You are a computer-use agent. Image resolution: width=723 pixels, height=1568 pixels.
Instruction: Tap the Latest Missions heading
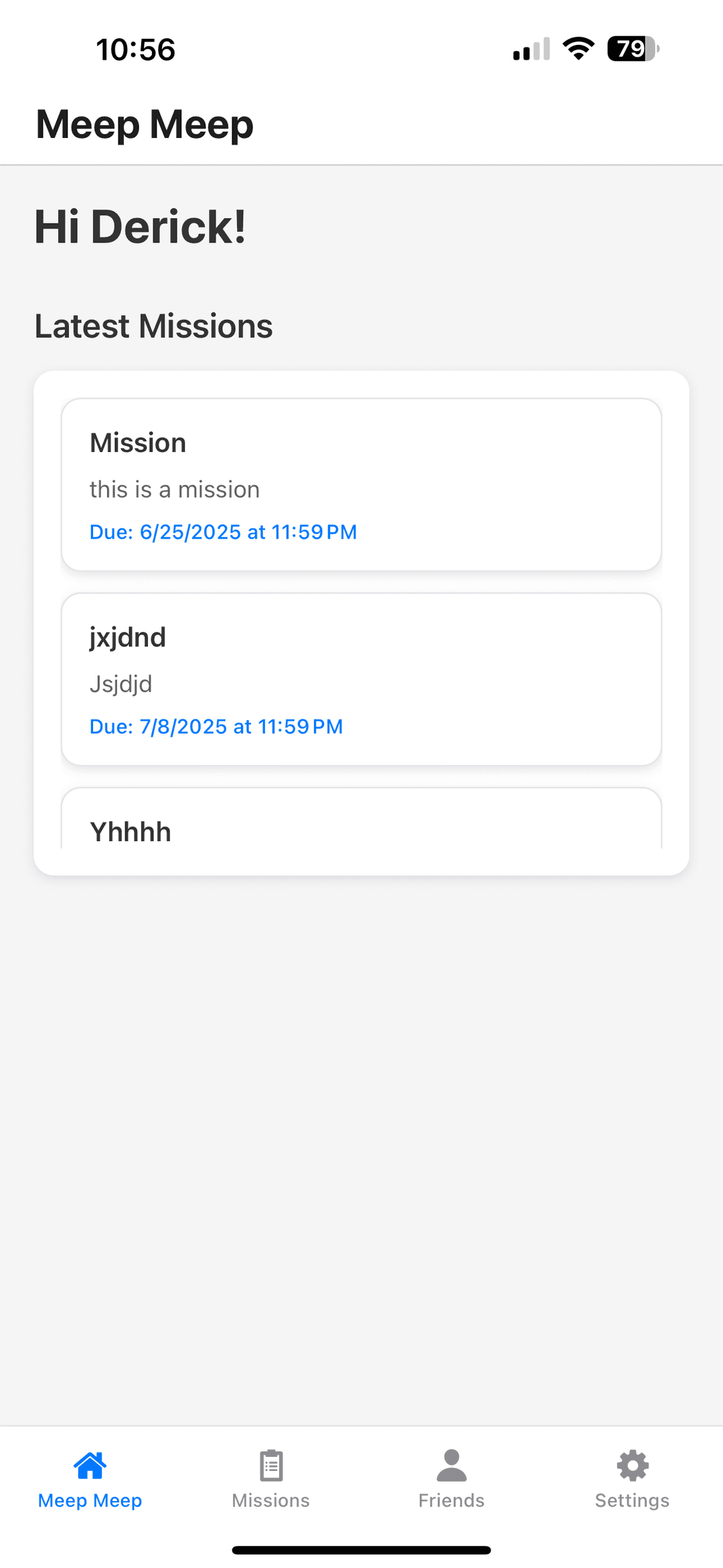click(153, 326)
